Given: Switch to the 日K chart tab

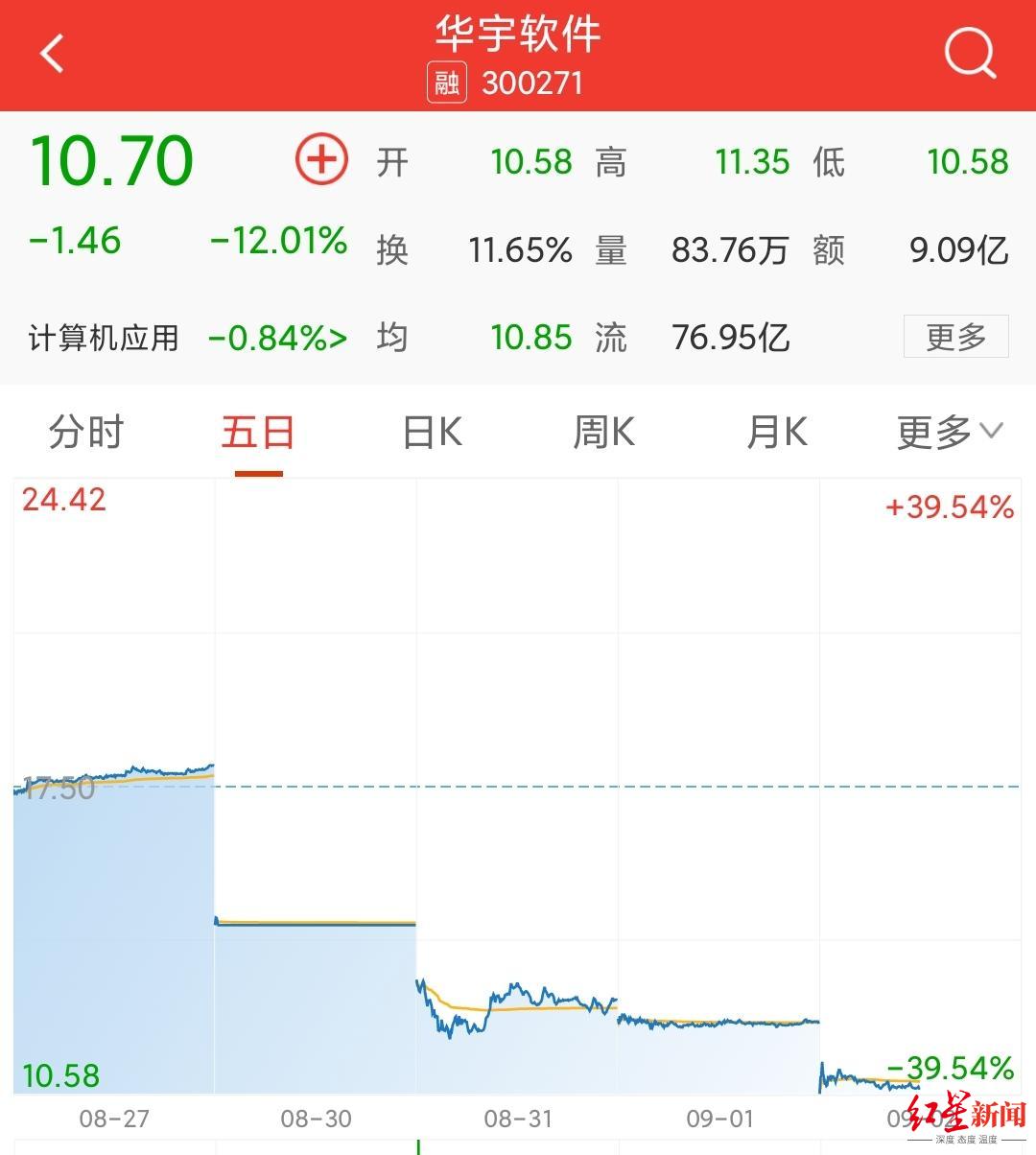Looking at the screenshot, I should click(x=432, y=433).
